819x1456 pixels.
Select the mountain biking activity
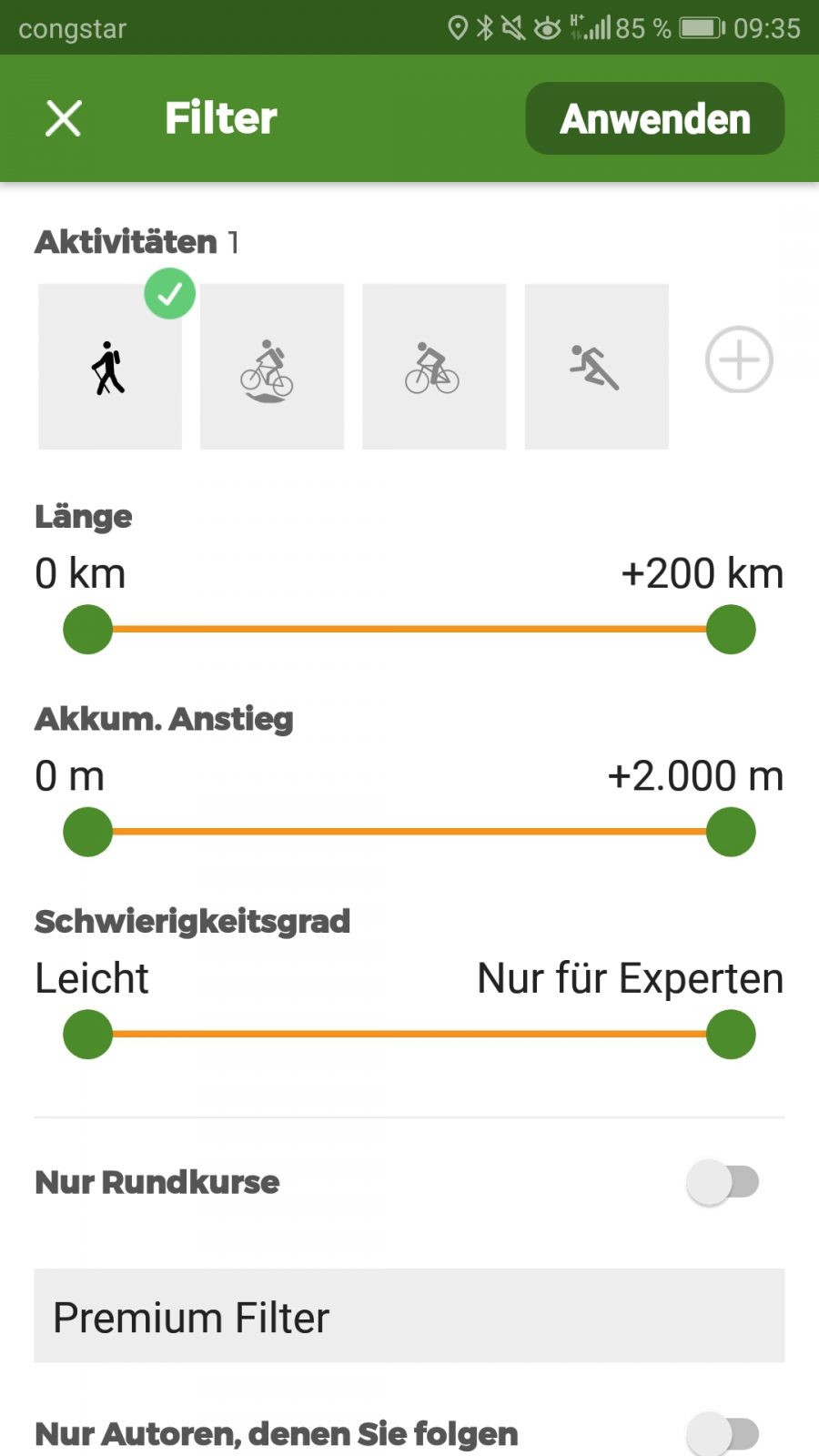pos(271,367)
